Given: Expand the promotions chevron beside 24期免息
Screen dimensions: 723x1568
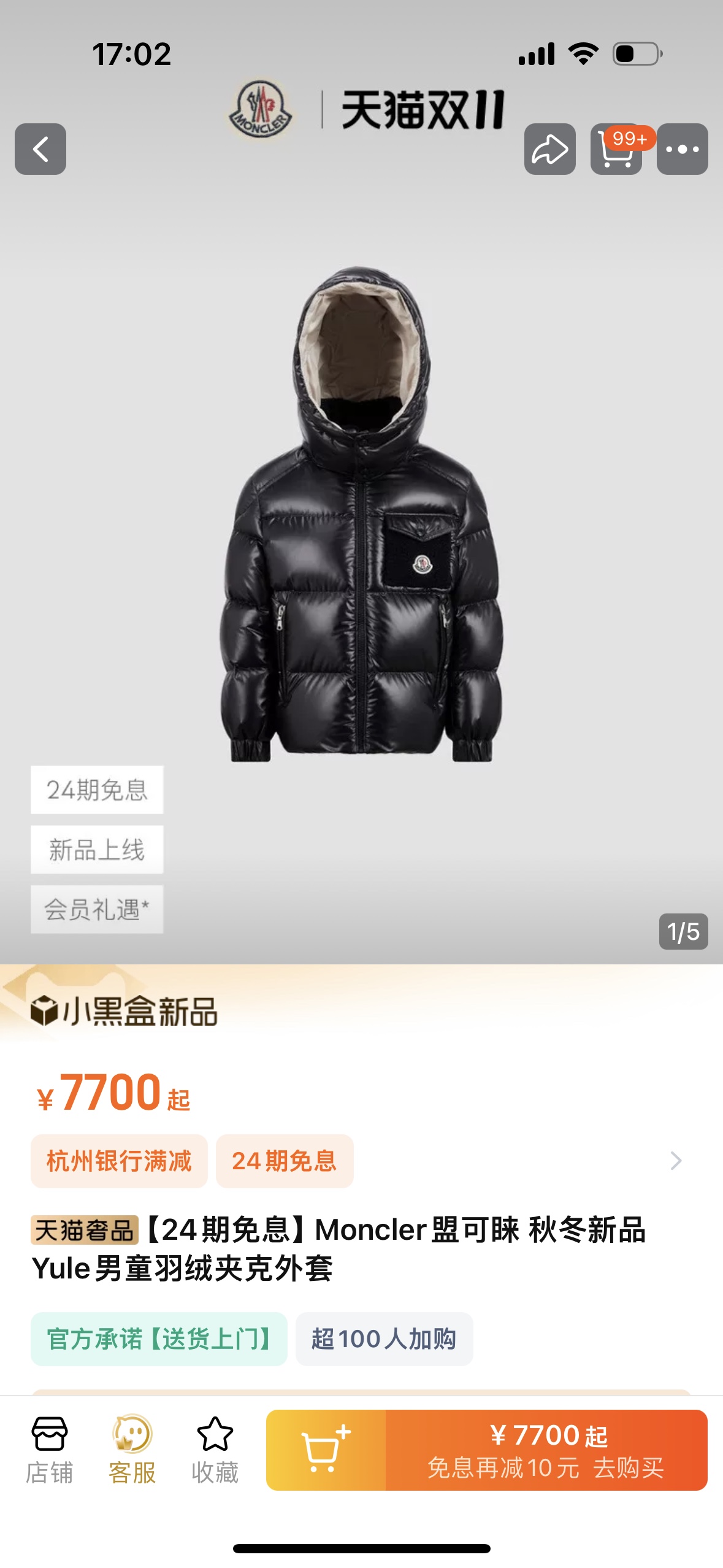Looking at the screenshot, I should (x=676, y=1161).
